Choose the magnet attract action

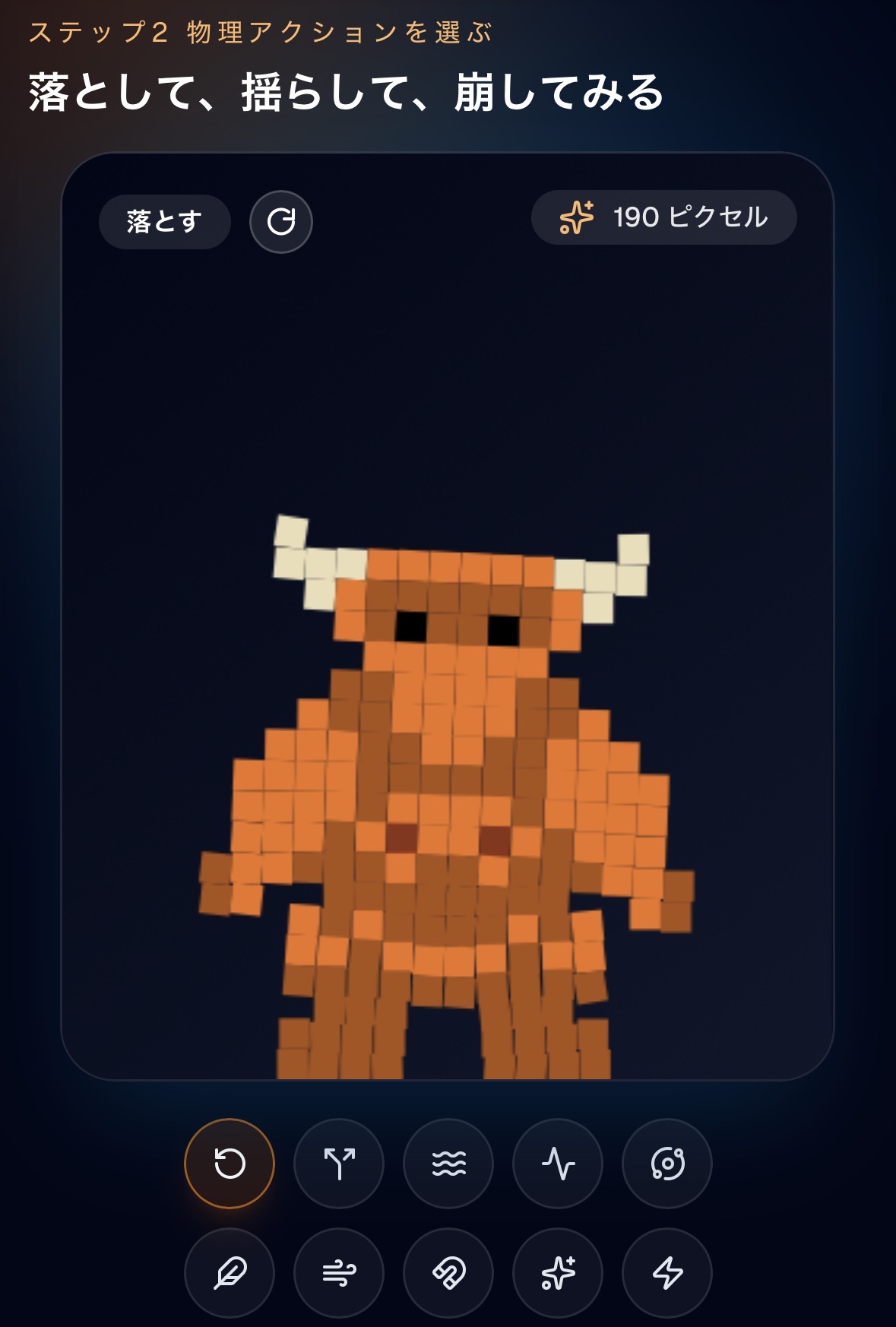pyautogui.click(x=448, y=1273)
